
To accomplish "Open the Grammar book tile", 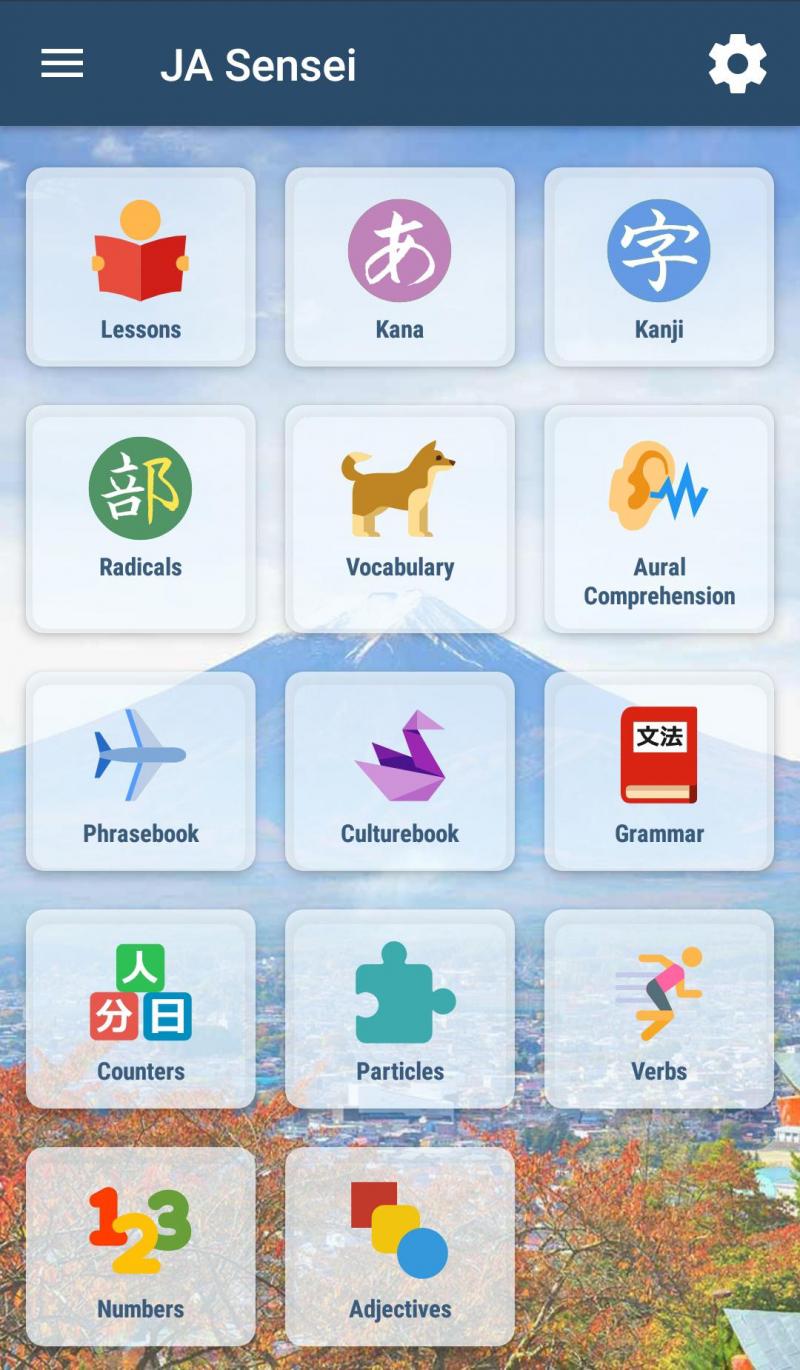I will coord(659,771).
